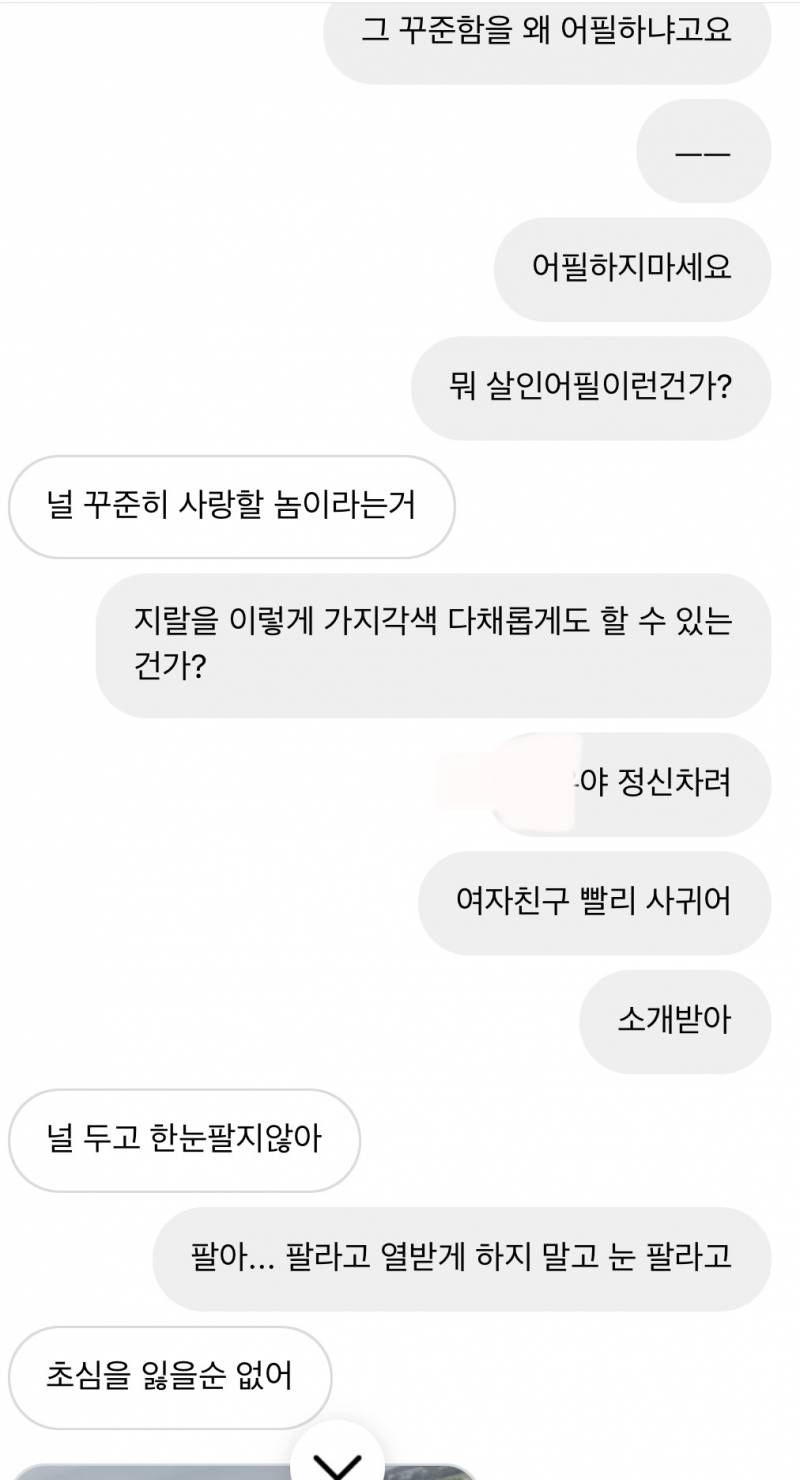The width and height of the screenshot is (800, 1480).
Task: Click the '어필하지마세요' message bubble
Action: coord(631,270)
